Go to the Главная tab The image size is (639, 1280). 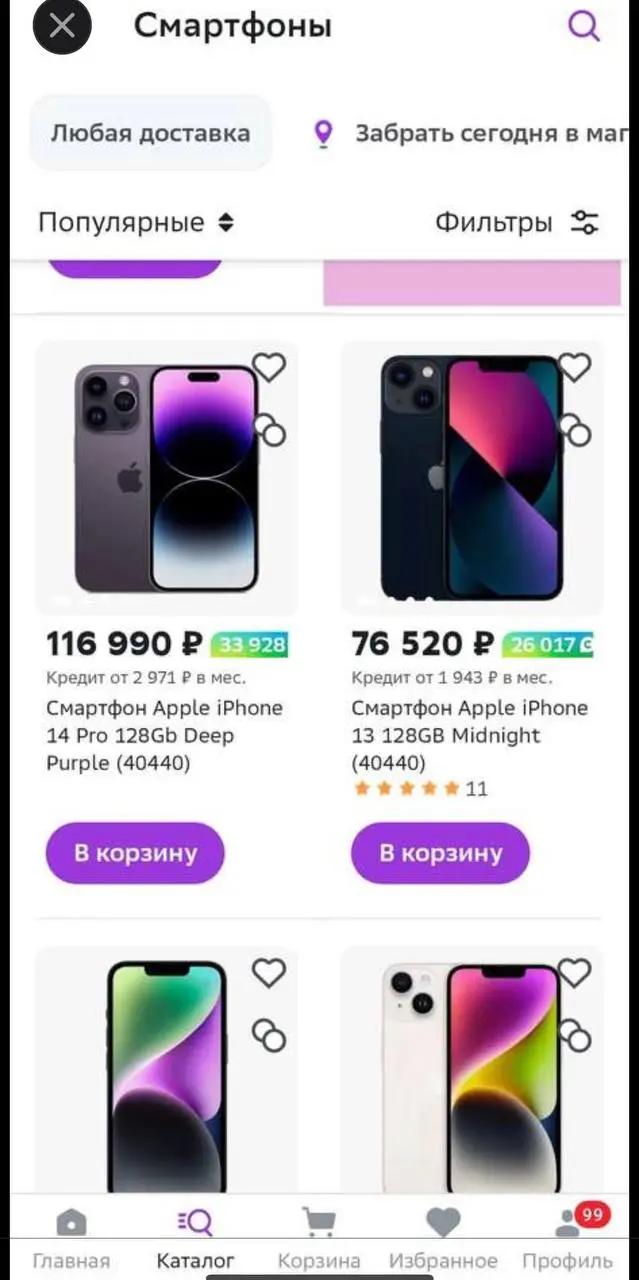(x=71, y=1239)
